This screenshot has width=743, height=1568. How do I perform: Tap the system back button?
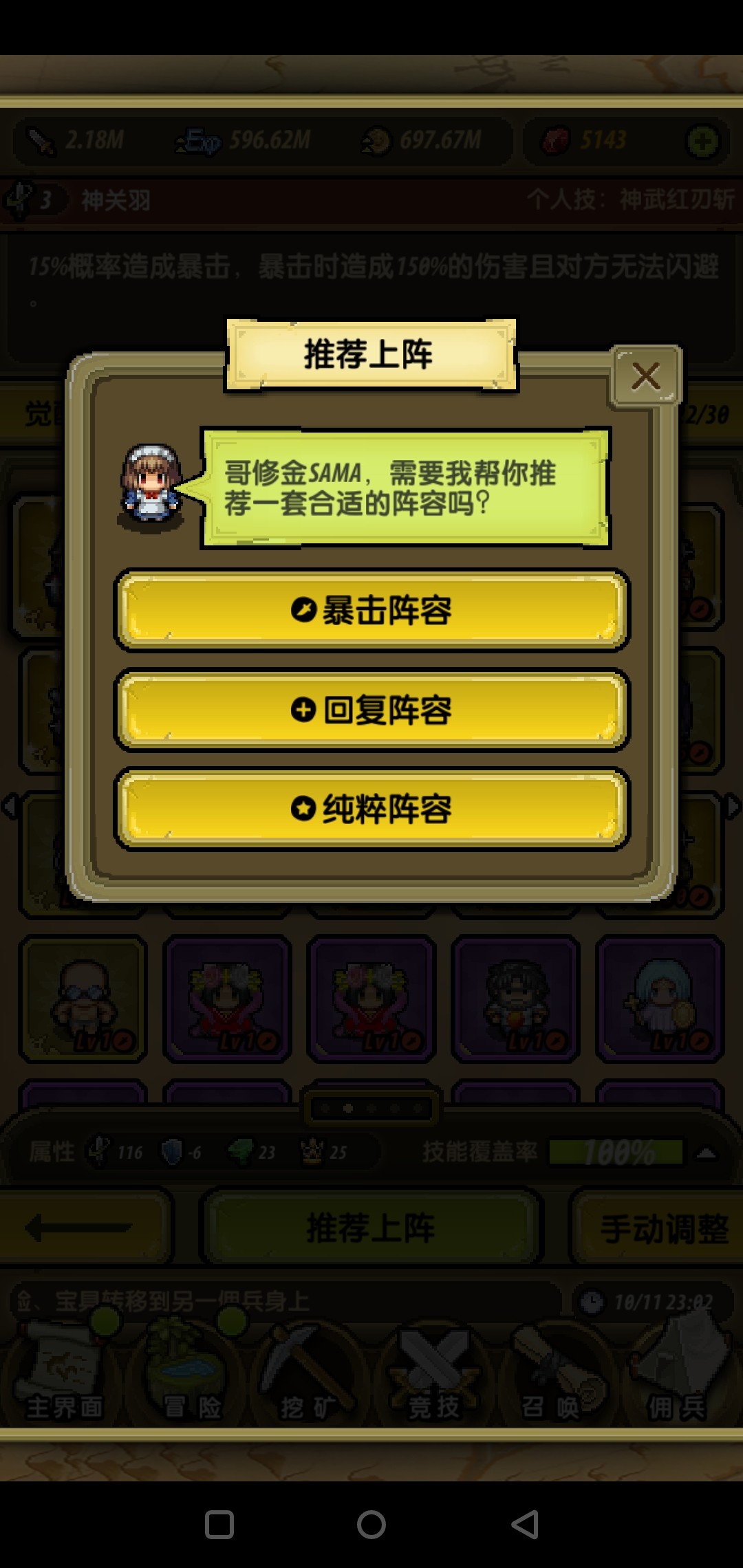[x=525, y=1525]
